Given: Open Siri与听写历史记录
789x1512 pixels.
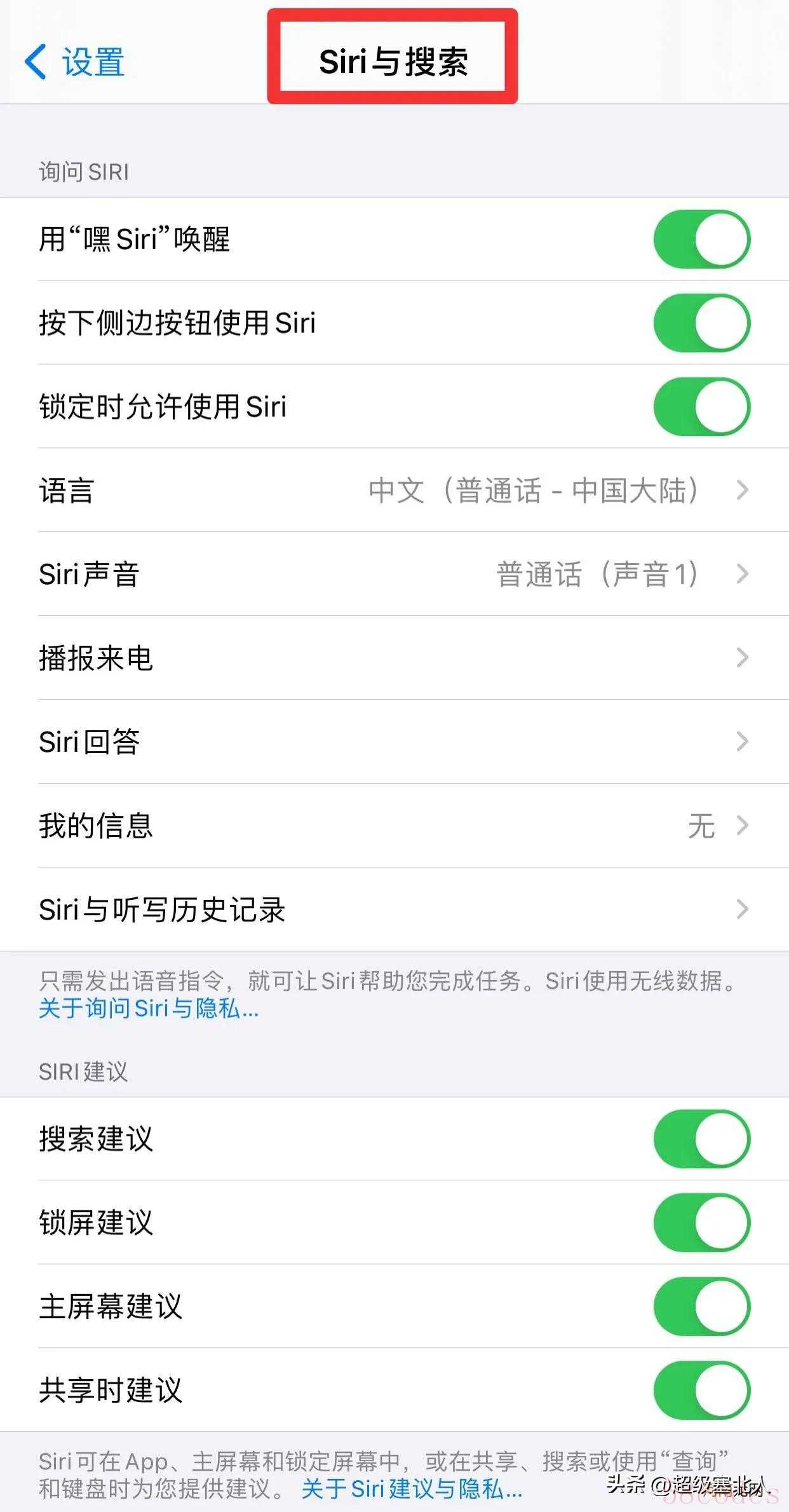Looking at the screenshot, I should point(394,909).
